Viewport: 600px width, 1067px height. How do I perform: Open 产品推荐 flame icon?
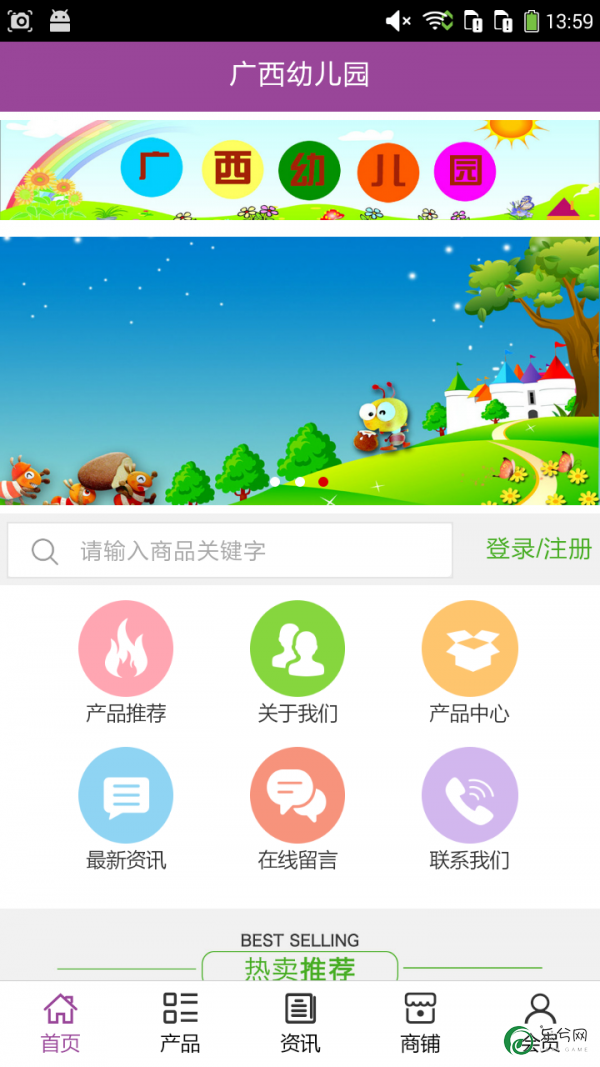coord(126,649)
